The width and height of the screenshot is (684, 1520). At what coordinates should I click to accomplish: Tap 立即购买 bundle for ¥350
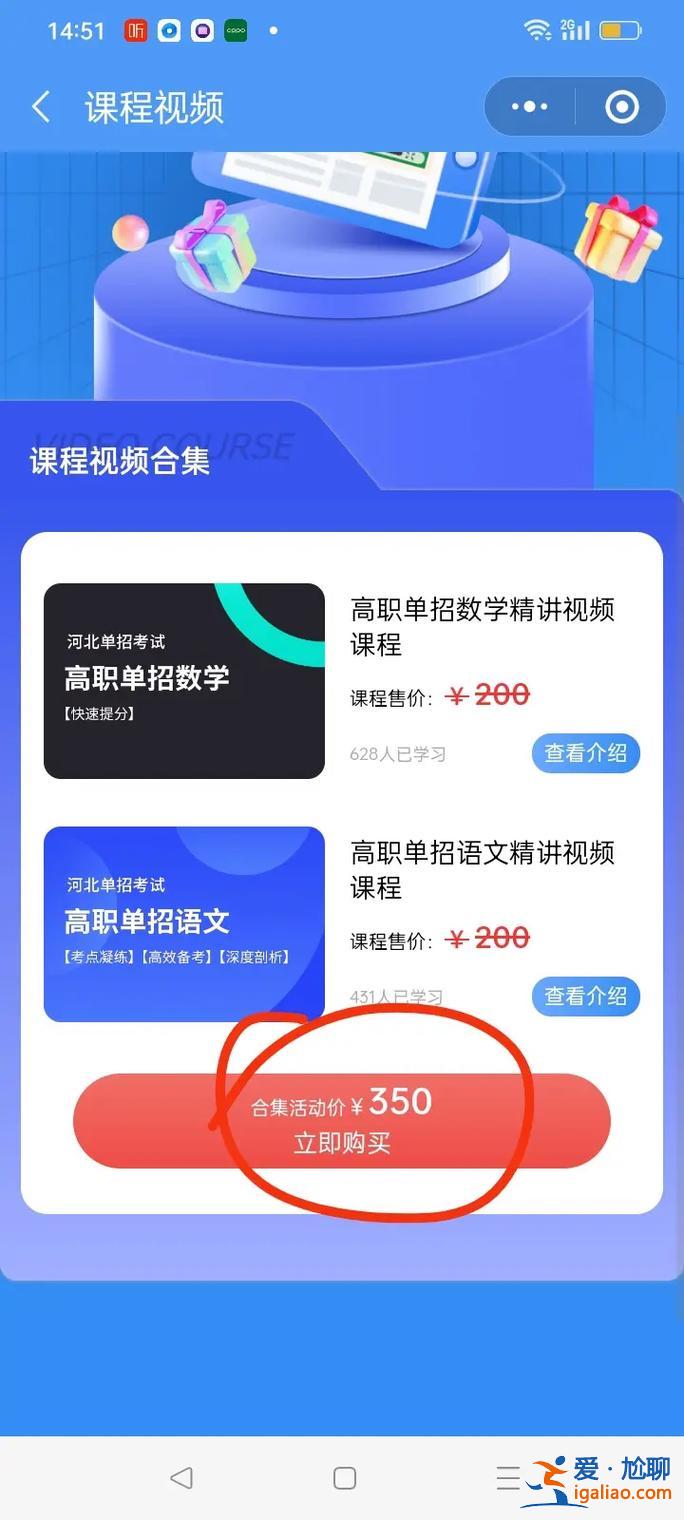[x=342, y=1121]
